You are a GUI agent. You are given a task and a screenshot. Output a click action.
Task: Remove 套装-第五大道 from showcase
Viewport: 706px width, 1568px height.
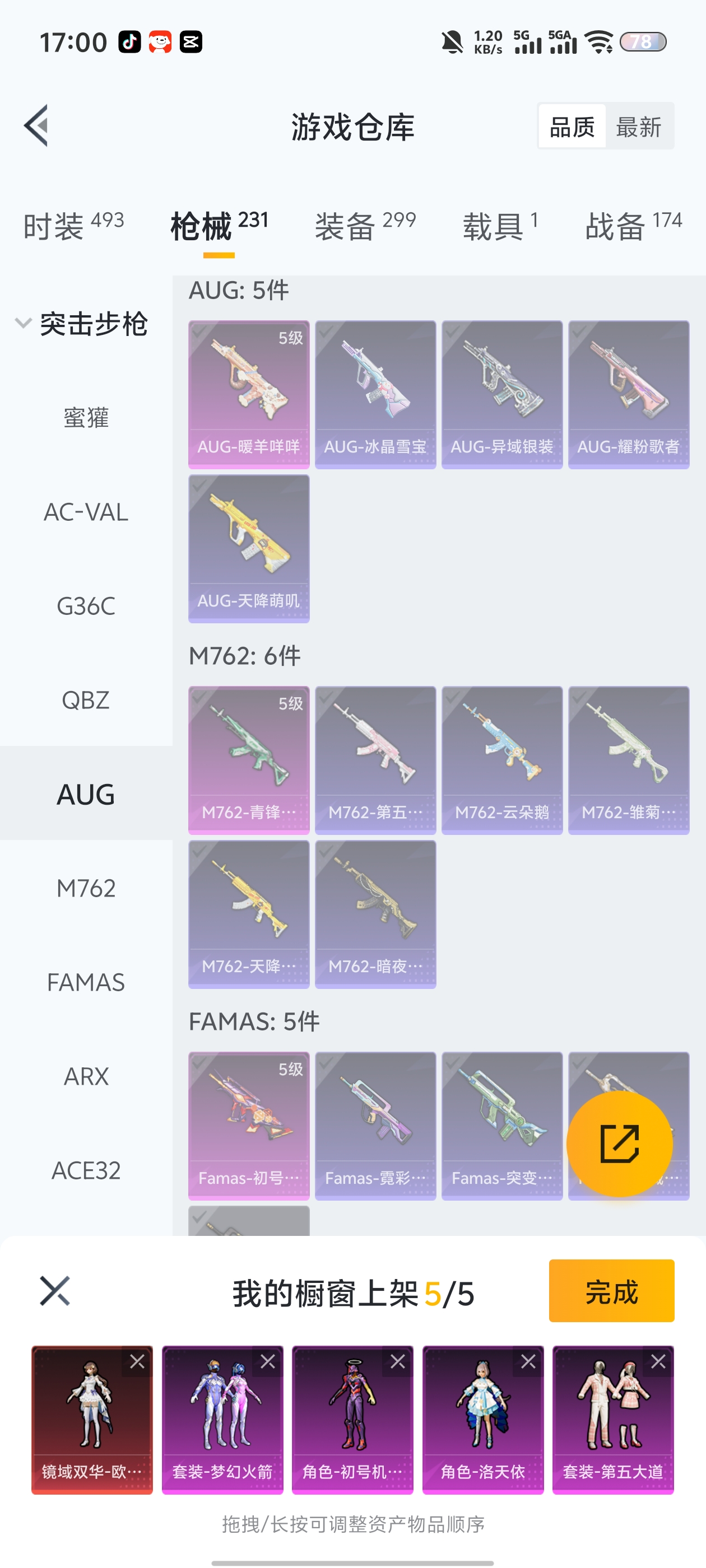click(658, 1362)
